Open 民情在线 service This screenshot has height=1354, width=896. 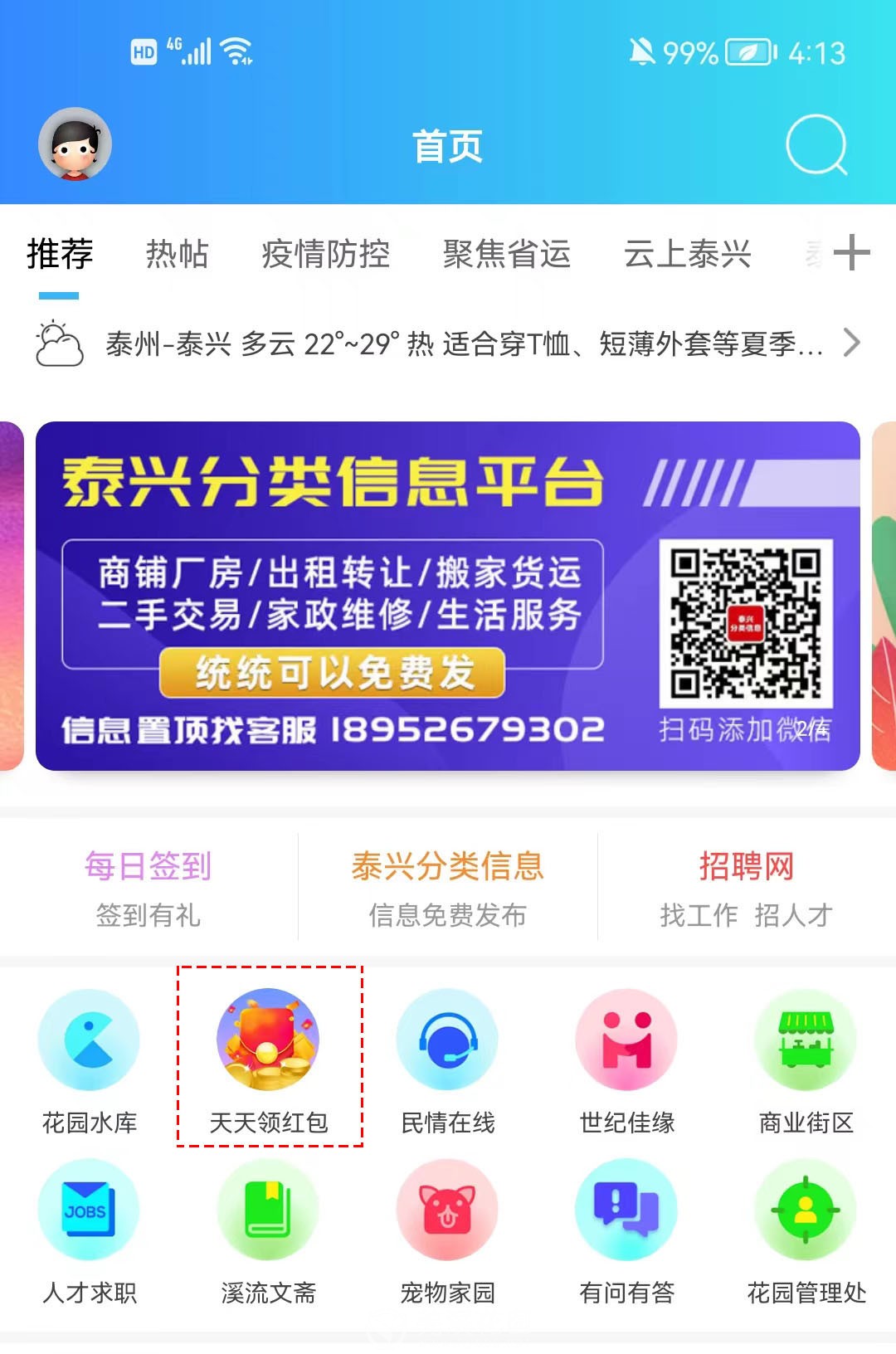447,1060
